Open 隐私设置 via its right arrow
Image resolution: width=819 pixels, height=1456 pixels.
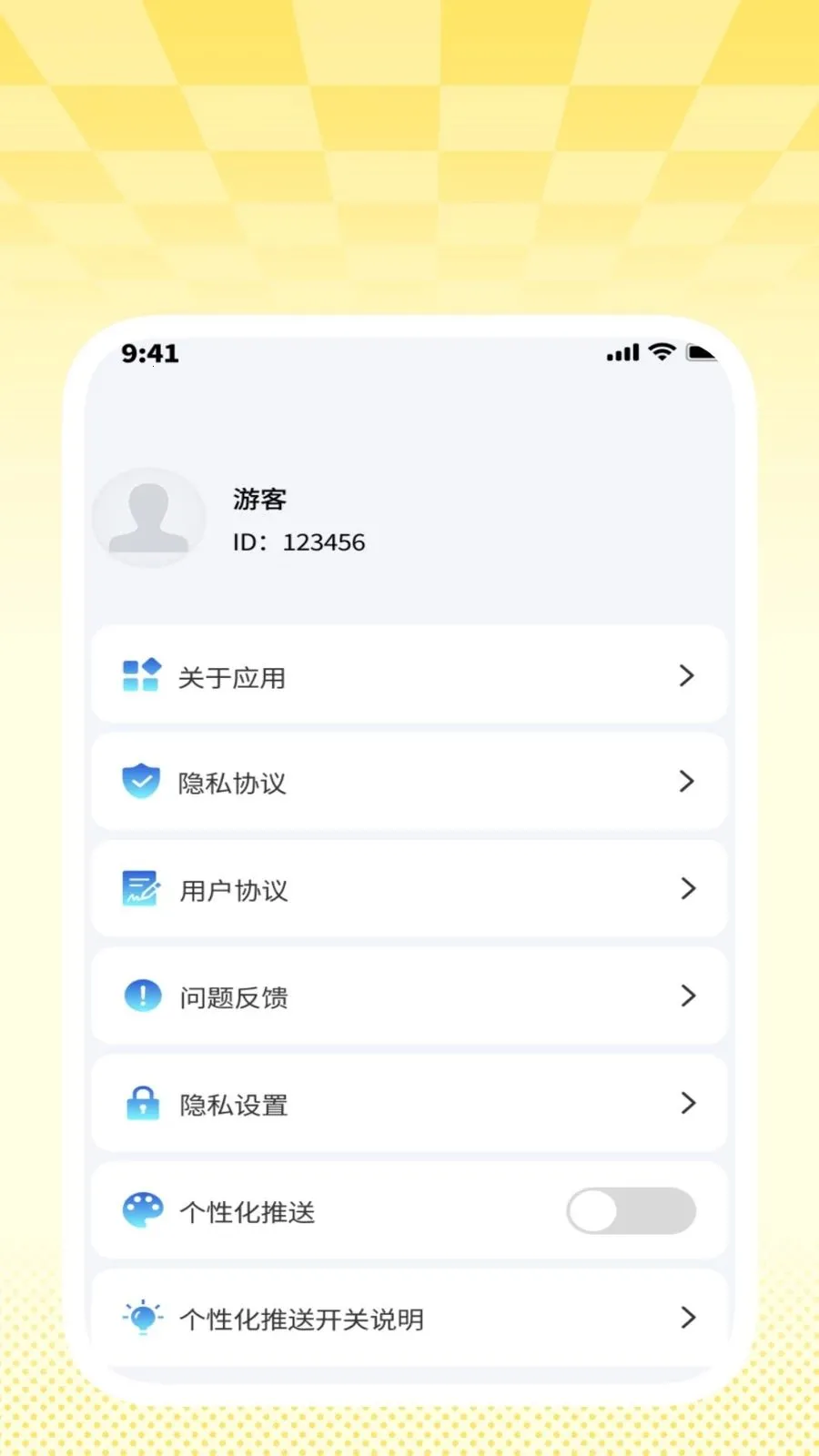pyautogui.click(x=687, y=1104)
